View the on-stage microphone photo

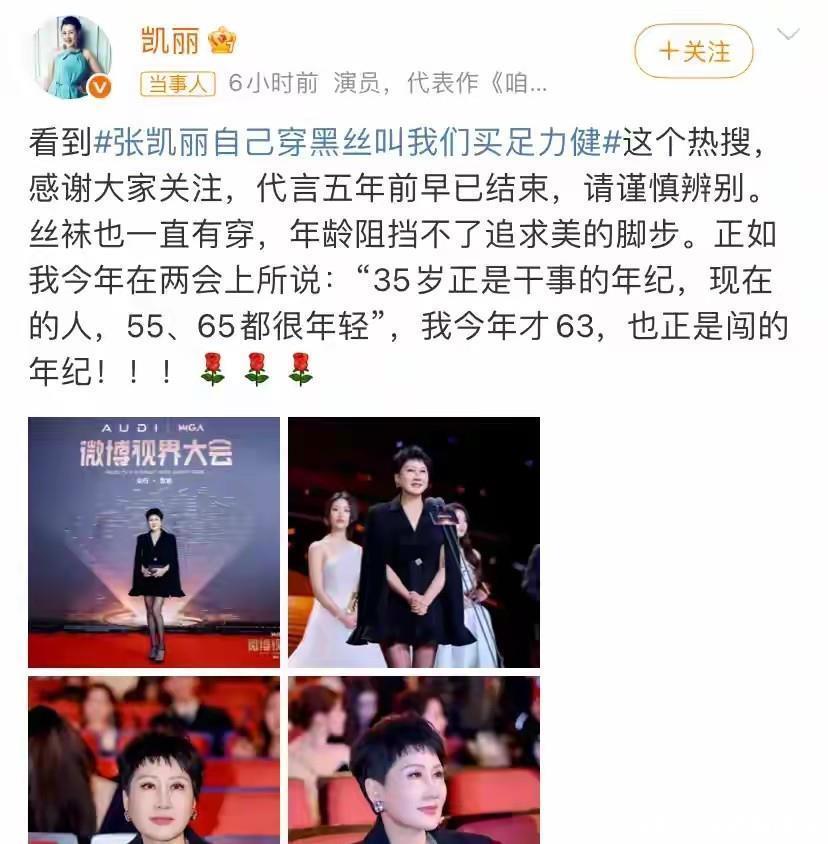point(414,542)
